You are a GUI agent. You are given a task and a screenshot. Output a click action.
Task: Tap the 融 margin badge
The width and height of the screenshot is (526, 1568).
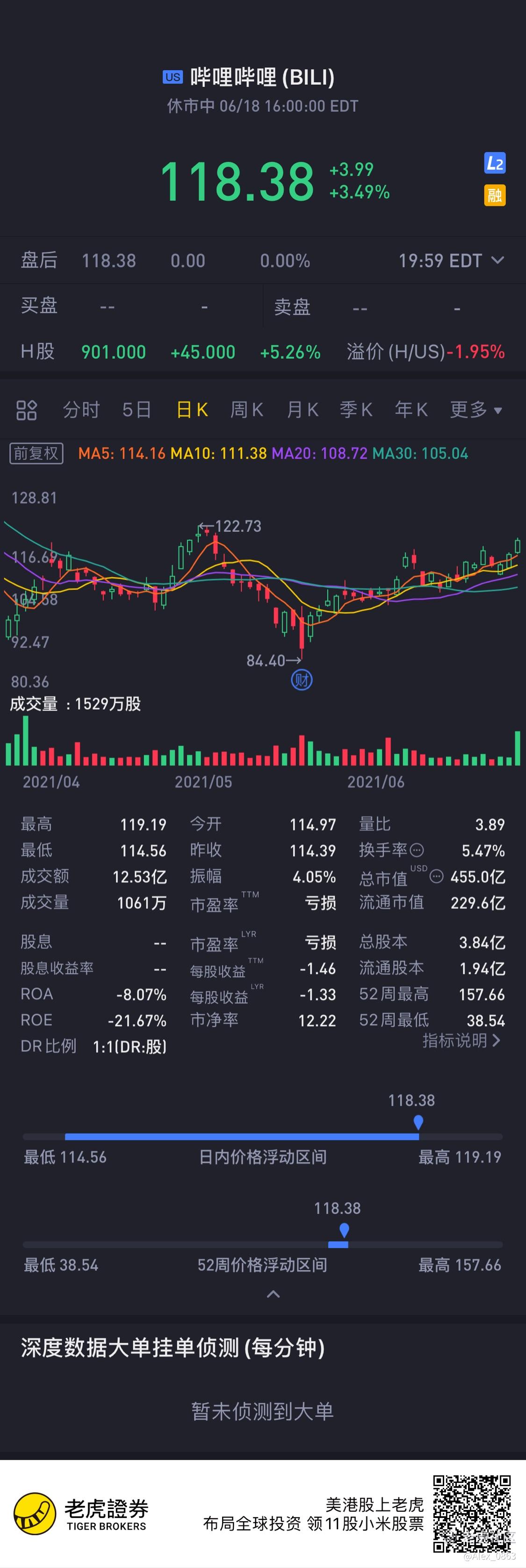point(494,196)
